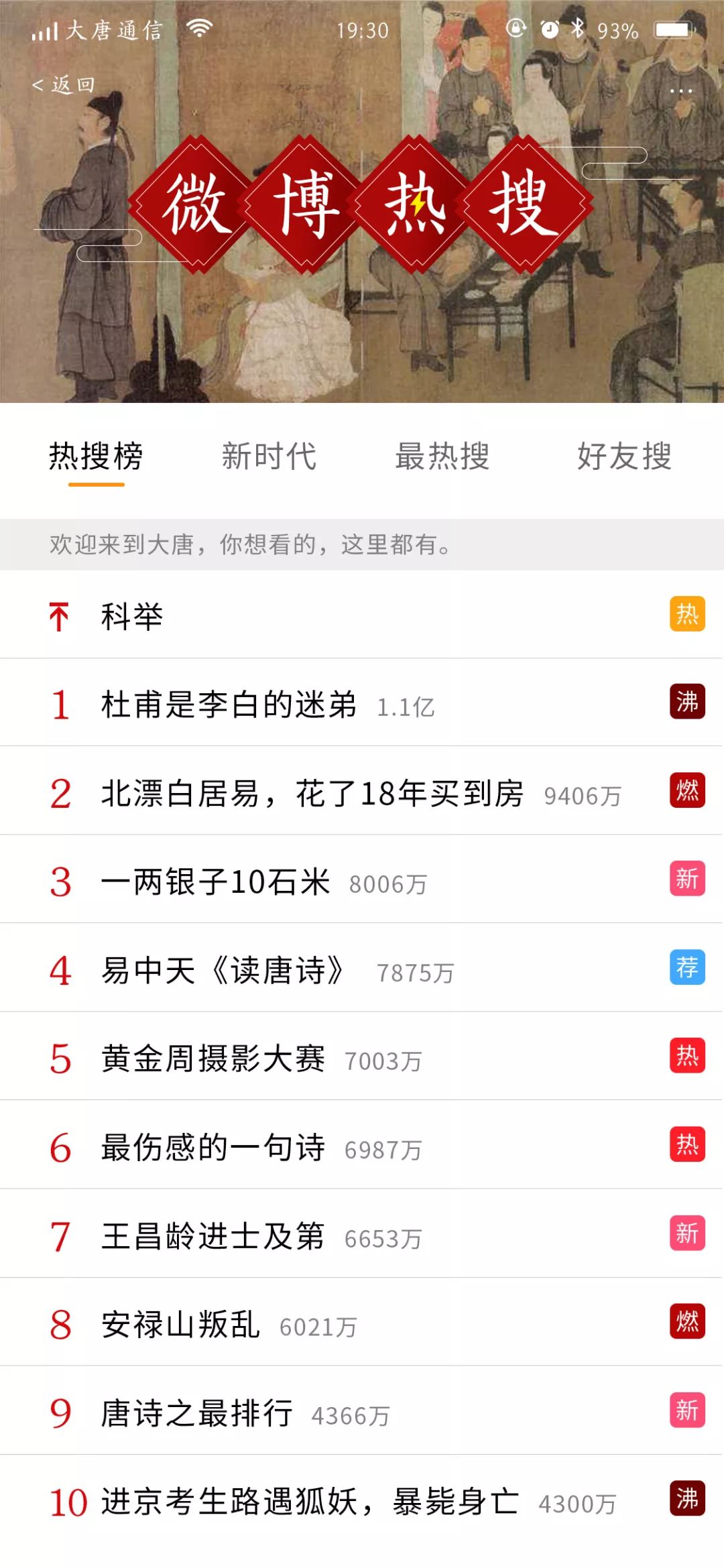Open topic 唐诗之最排行
724x1568 pixels.
point(196,1412)
